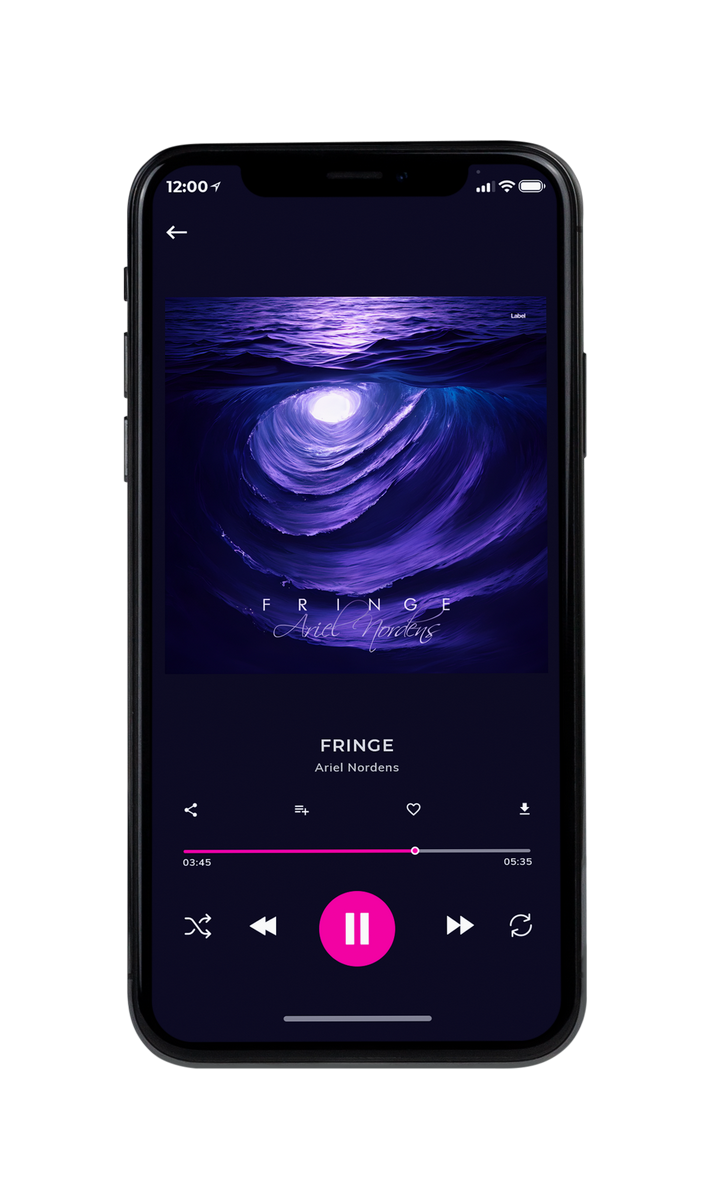Screen dimensions: 720x1200
Task: Go back with the top-left arrow
Action: point(177,232)
